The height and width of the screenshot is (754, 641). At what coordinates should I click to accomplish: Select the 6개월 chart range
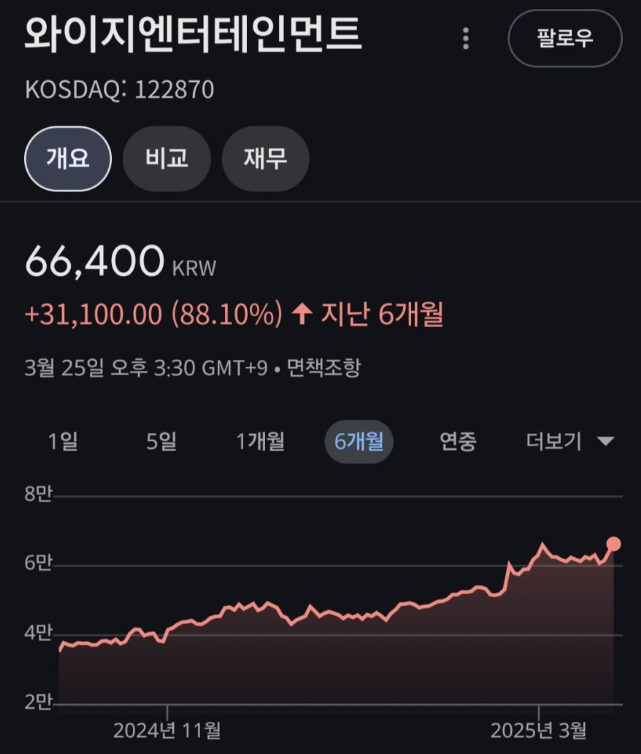pos(359,441)
